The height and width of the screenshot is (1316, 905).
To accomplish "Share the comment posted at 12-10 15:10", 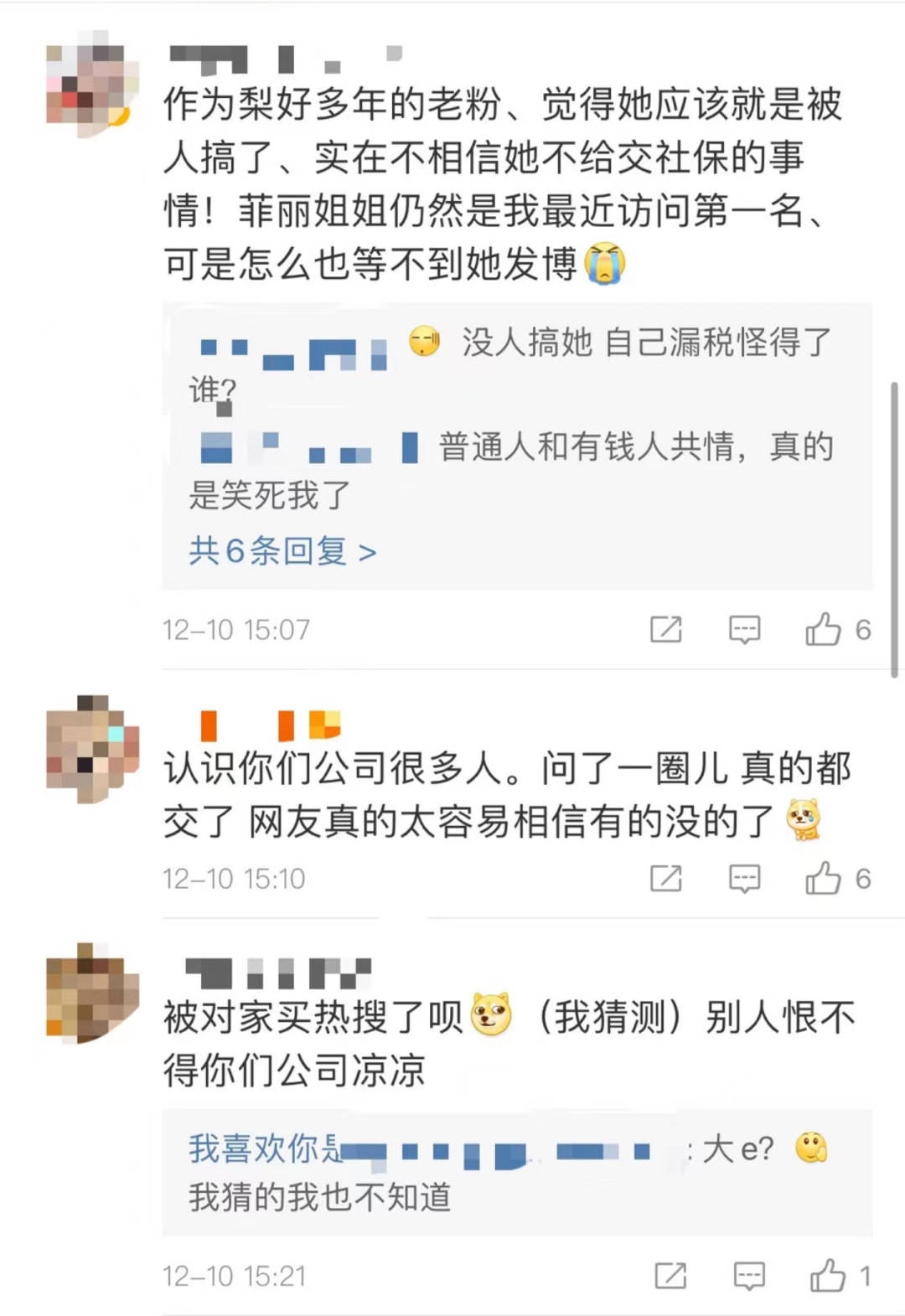I will [x=666, y=878].
